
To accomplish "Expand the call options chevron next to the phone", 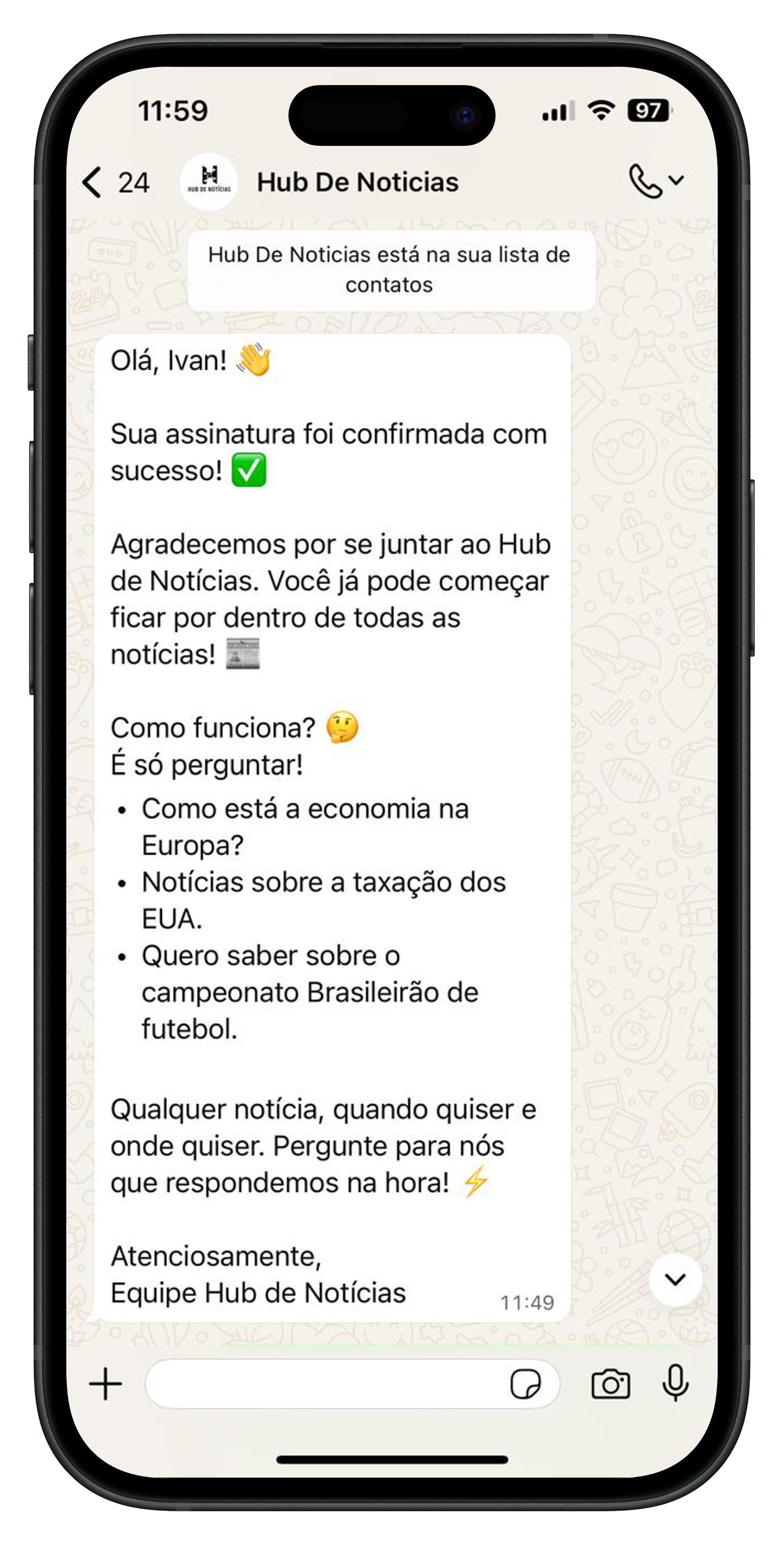I will click(677, 181).
